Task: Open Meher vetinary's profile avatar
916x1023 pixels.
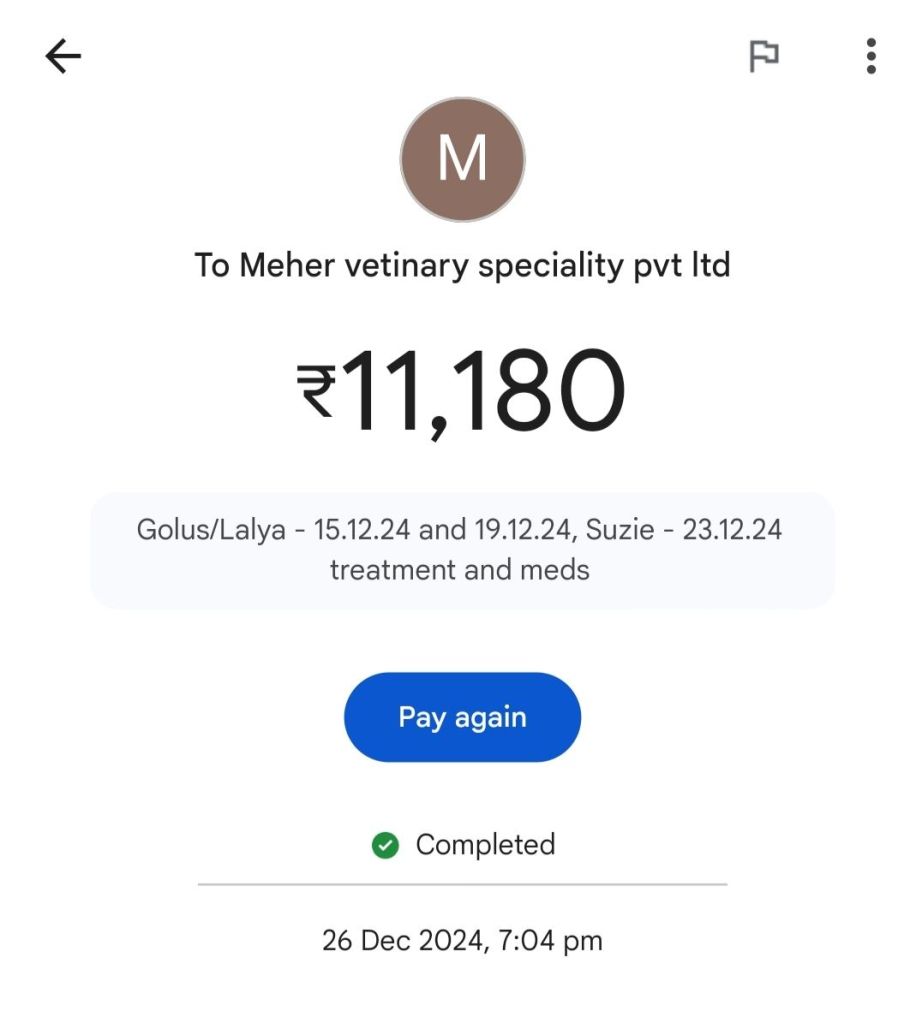Action: coord(462,159)
